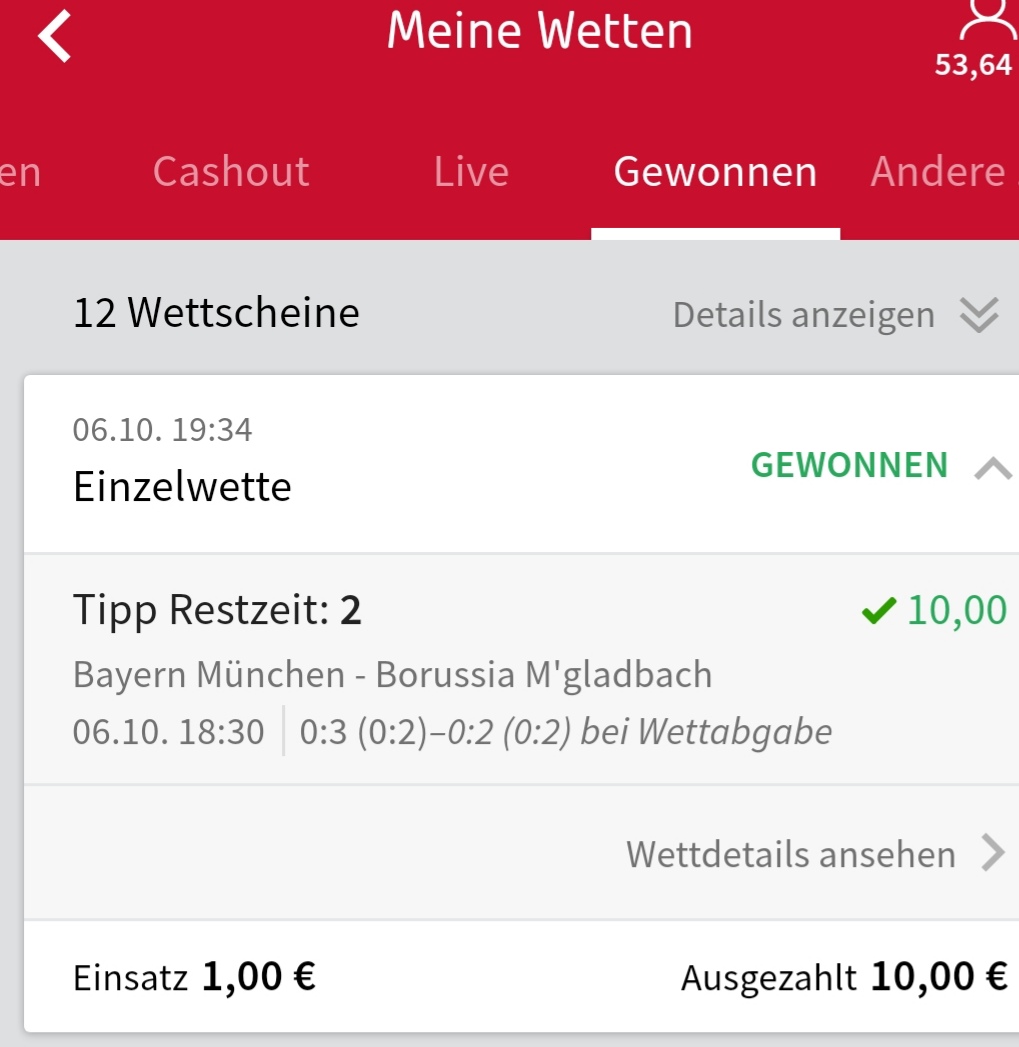The image size is (1019, 1047).
Task: Open the Andere tab
Action: [940, 172]
